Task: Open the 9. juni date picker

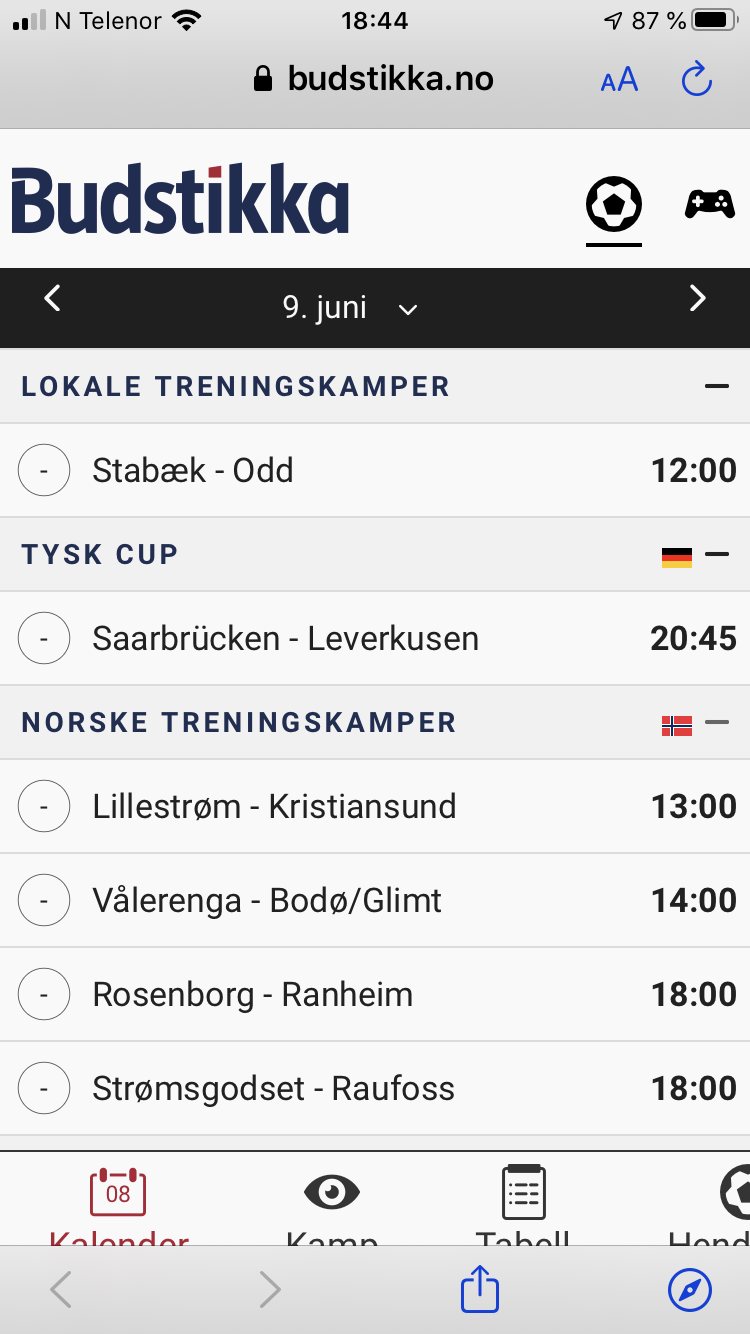Action: coord(349,308)
